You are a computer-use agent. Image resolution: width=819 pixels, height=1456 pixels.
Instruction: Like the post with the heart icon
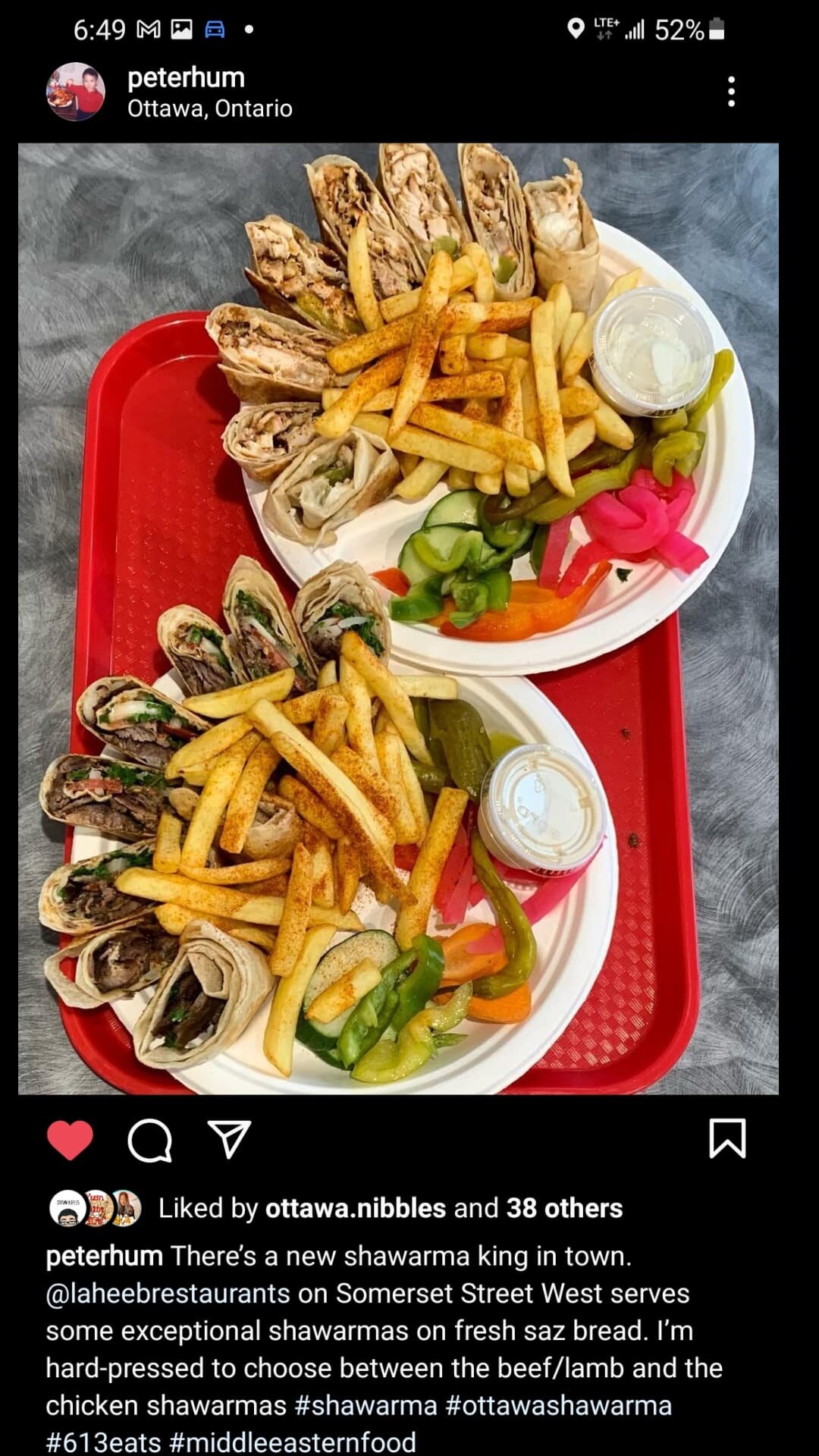[x=69, y=1139]
